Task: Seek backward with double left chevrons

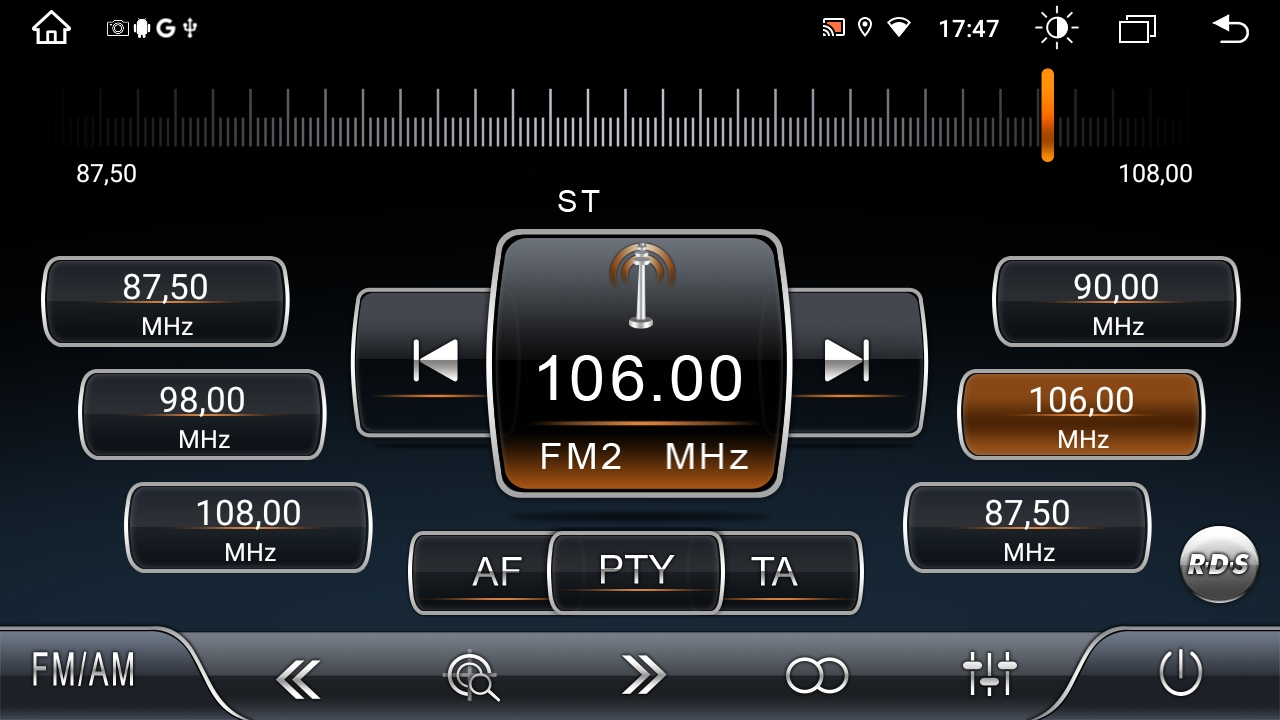Action: pyautogui.click(x=298, y=679)
